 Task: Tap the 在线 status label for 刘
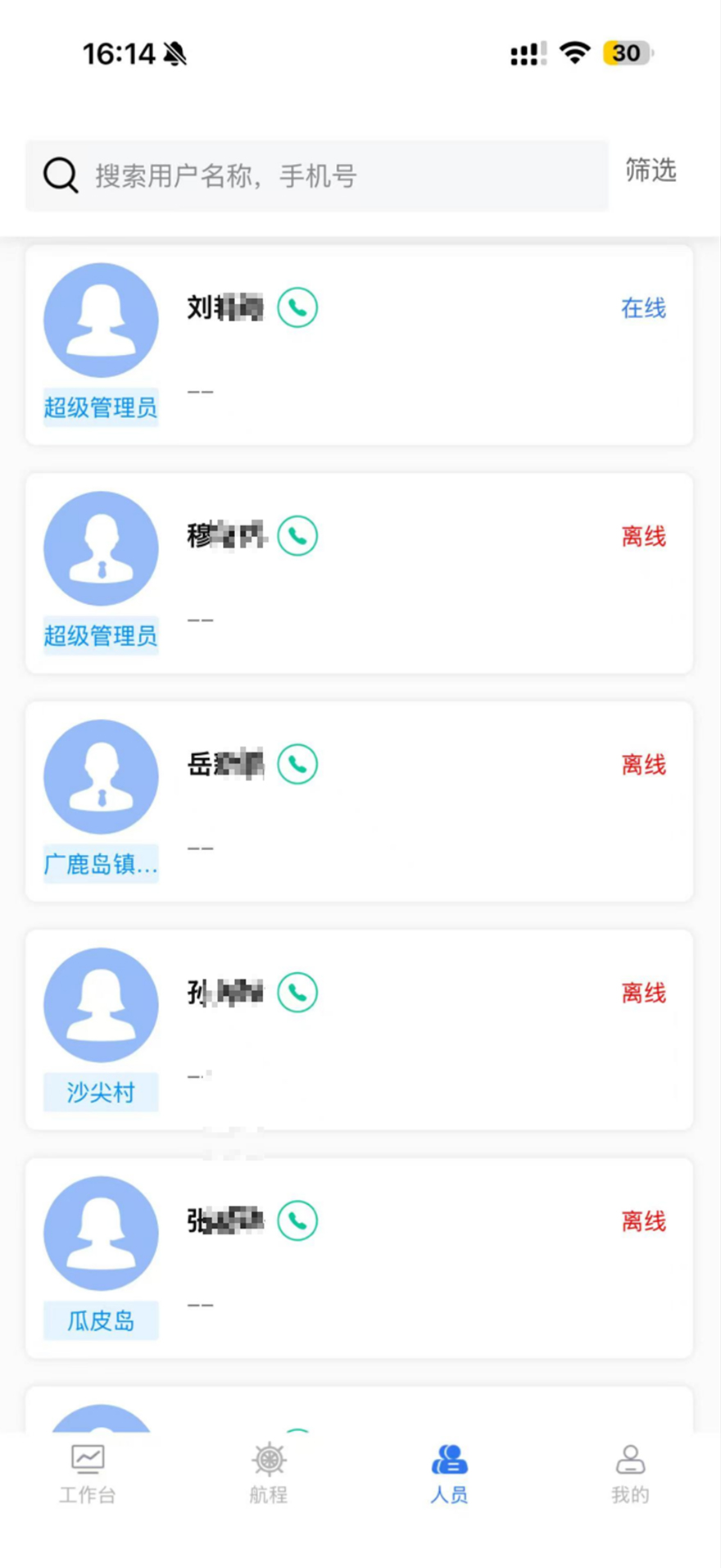pyautogui.click(x=644, y=308)
